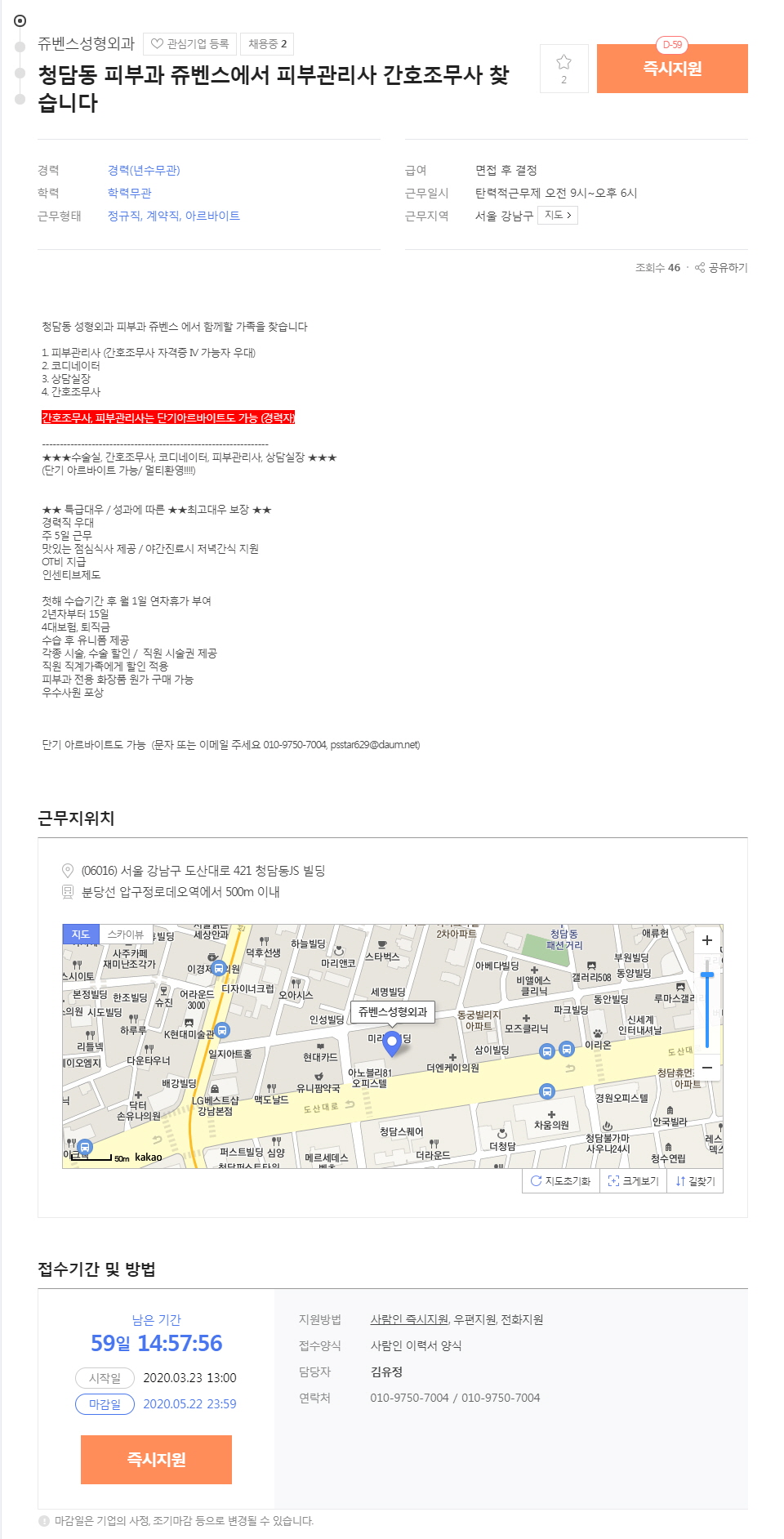The image size is (784, 1539).
Task: Open the 채용중 2 listings chip
Action: point(267,44)
